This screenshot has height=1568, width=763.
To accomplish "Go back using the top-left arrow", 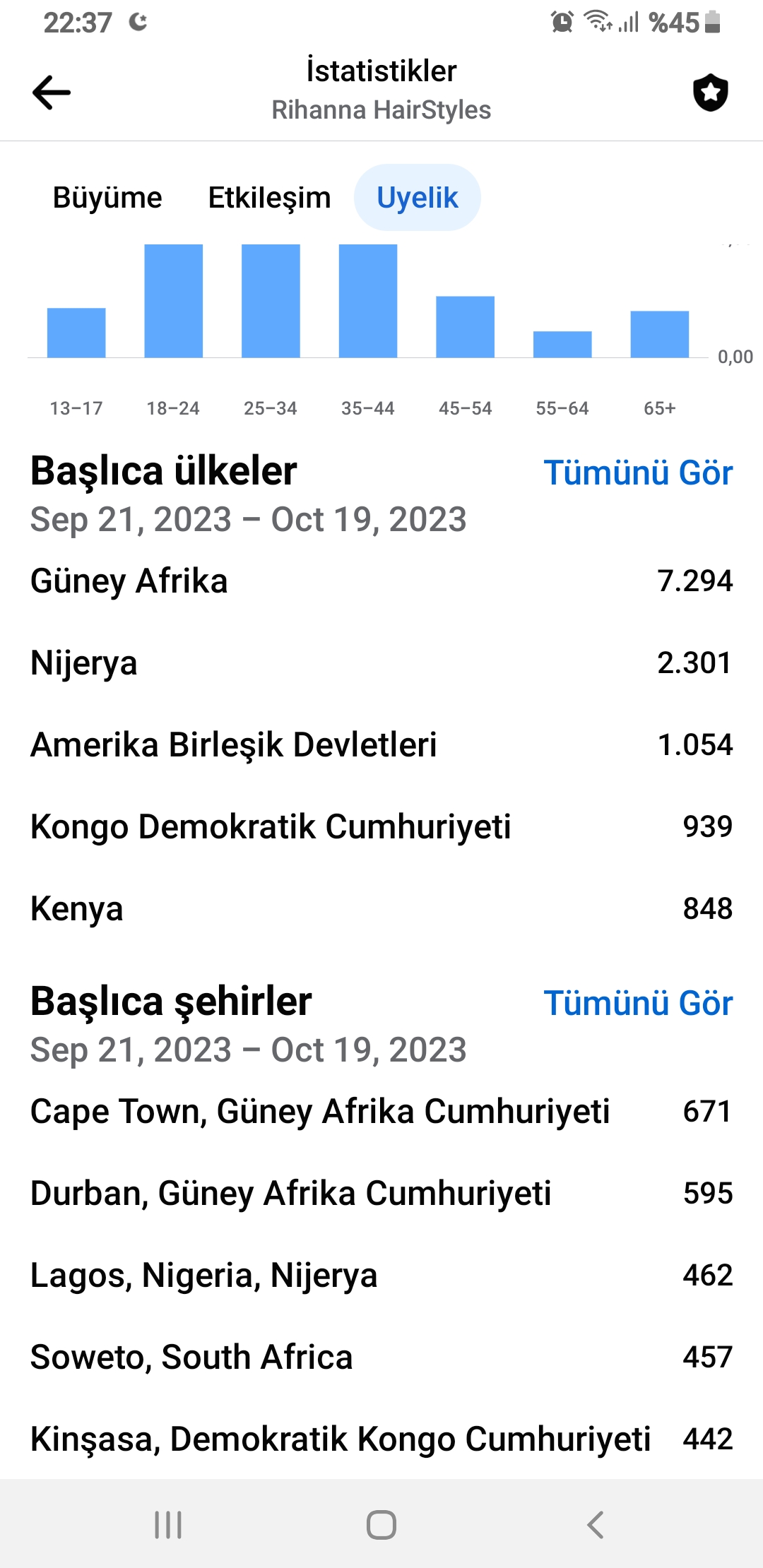I will click(x=52, y=93).
